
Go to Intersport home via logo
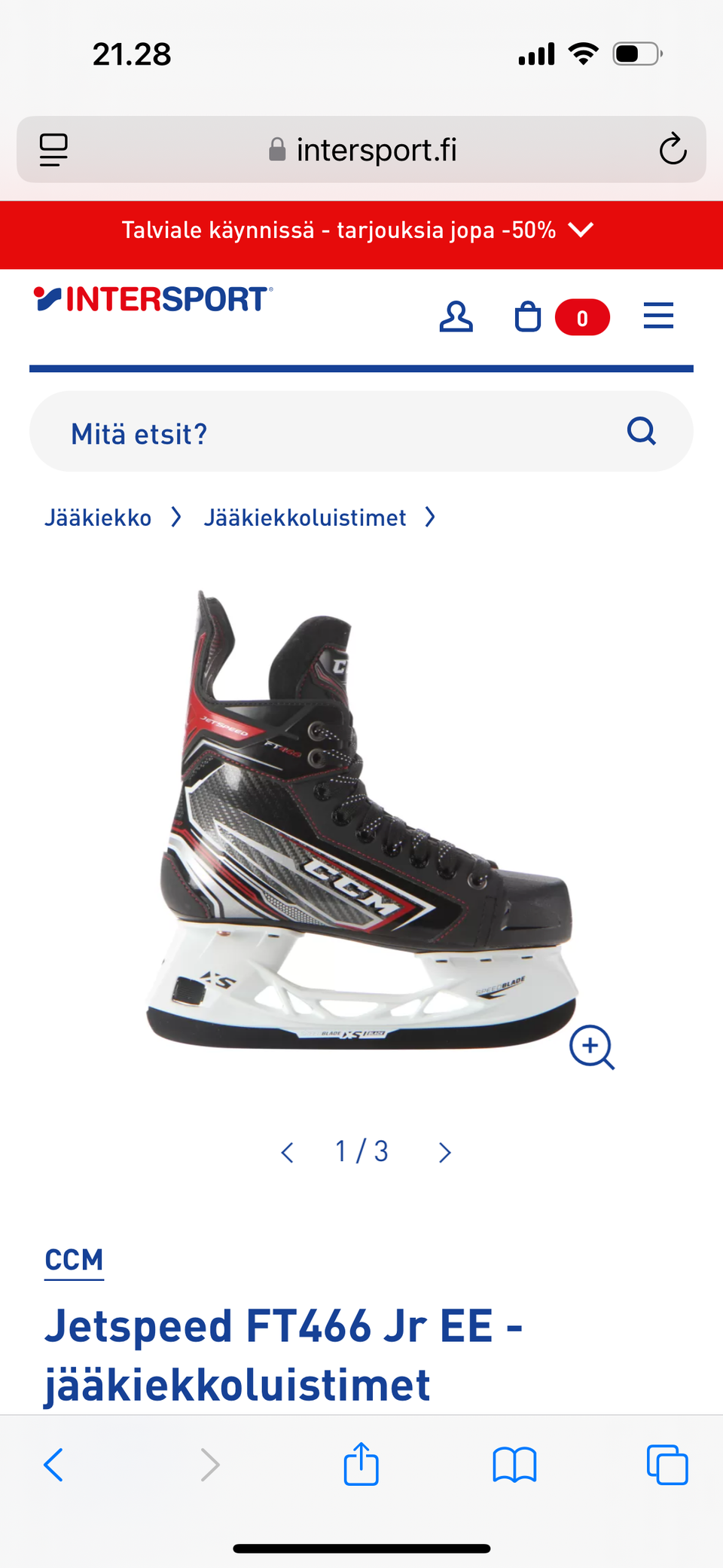(x=153, y=299)
